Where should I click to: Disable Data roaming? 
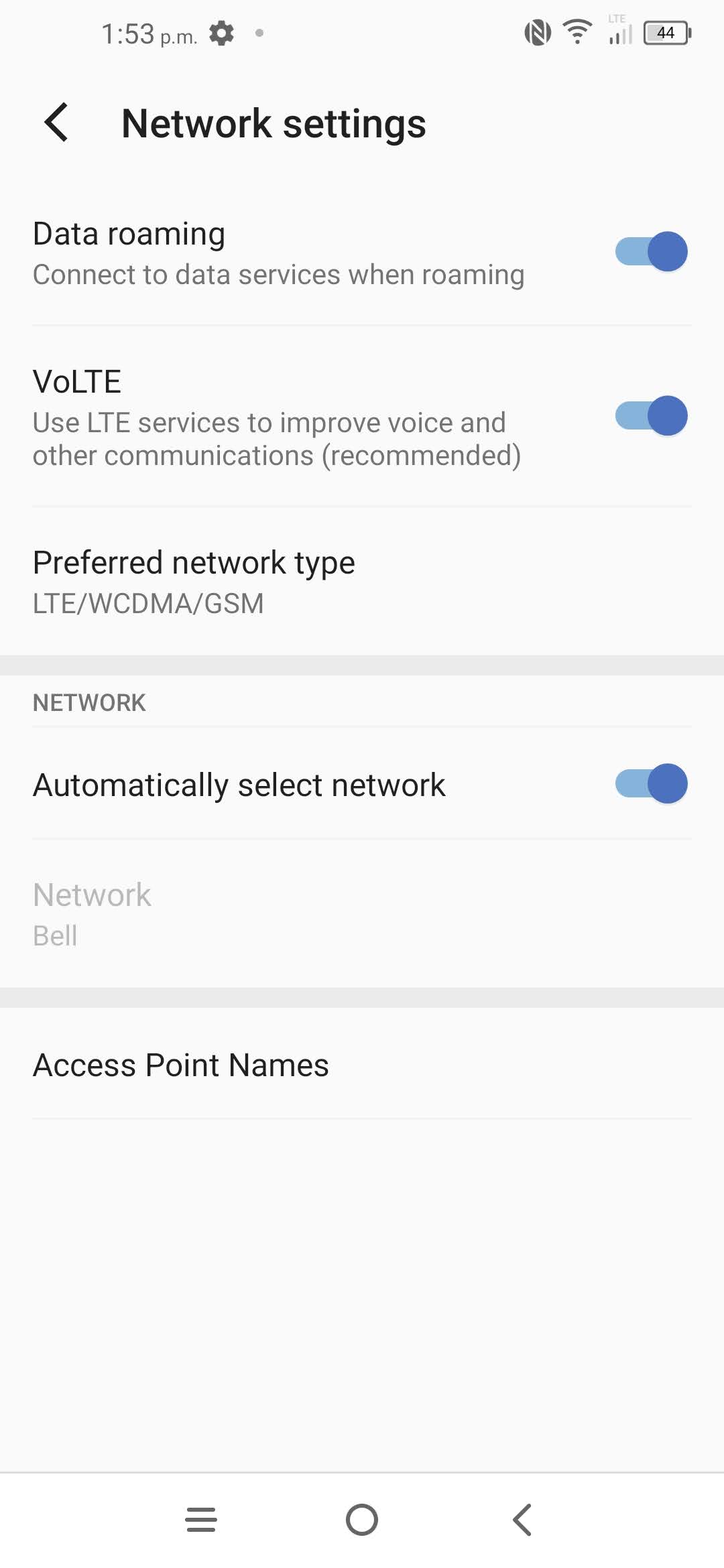pyautogui.click(x=651, y=251)
